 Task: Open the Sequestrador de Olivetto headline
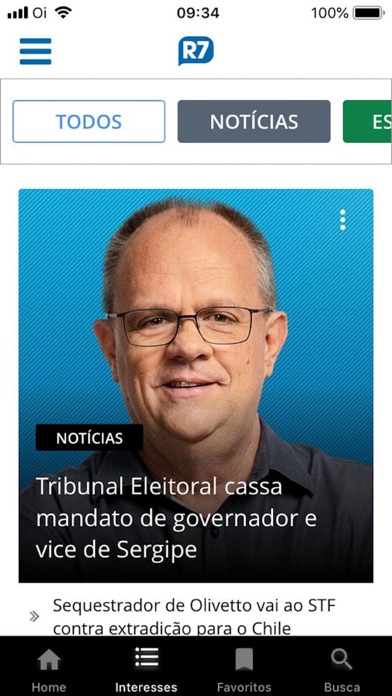(x=195, y=616)
